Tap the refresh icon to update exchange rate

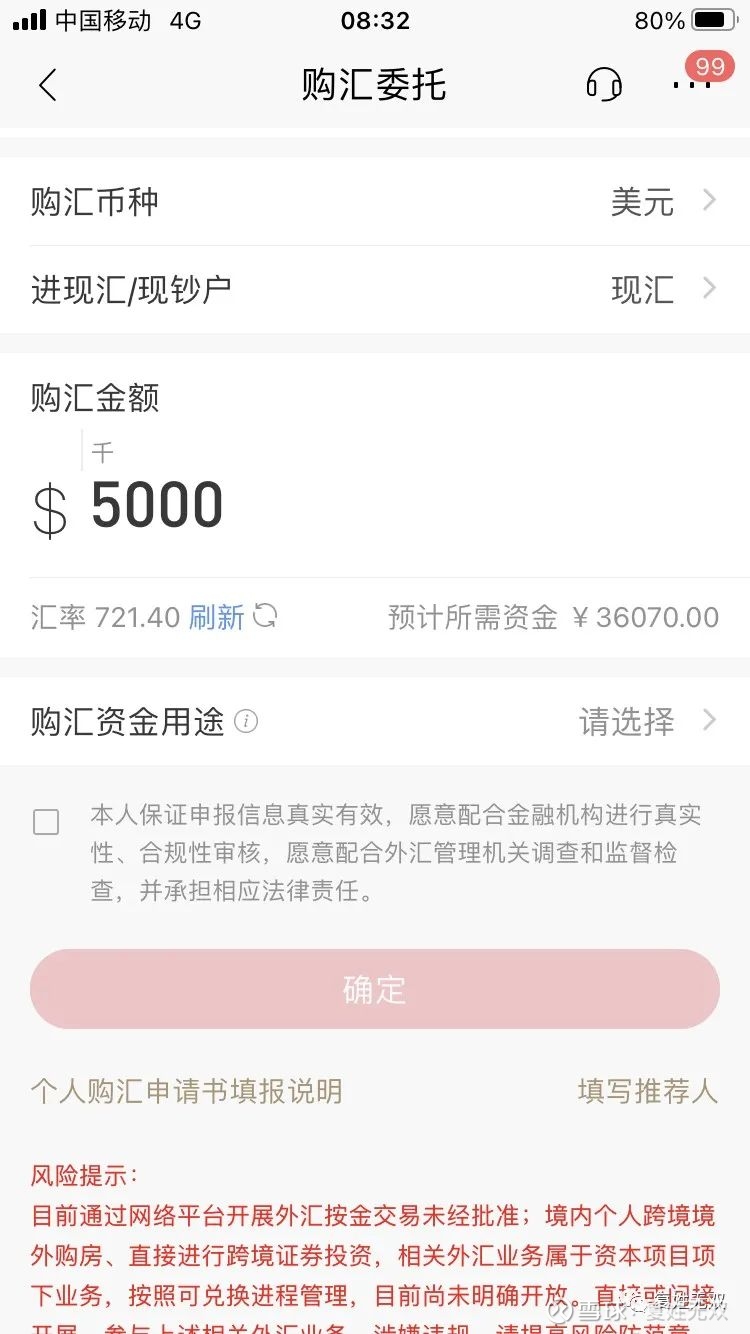263,617
